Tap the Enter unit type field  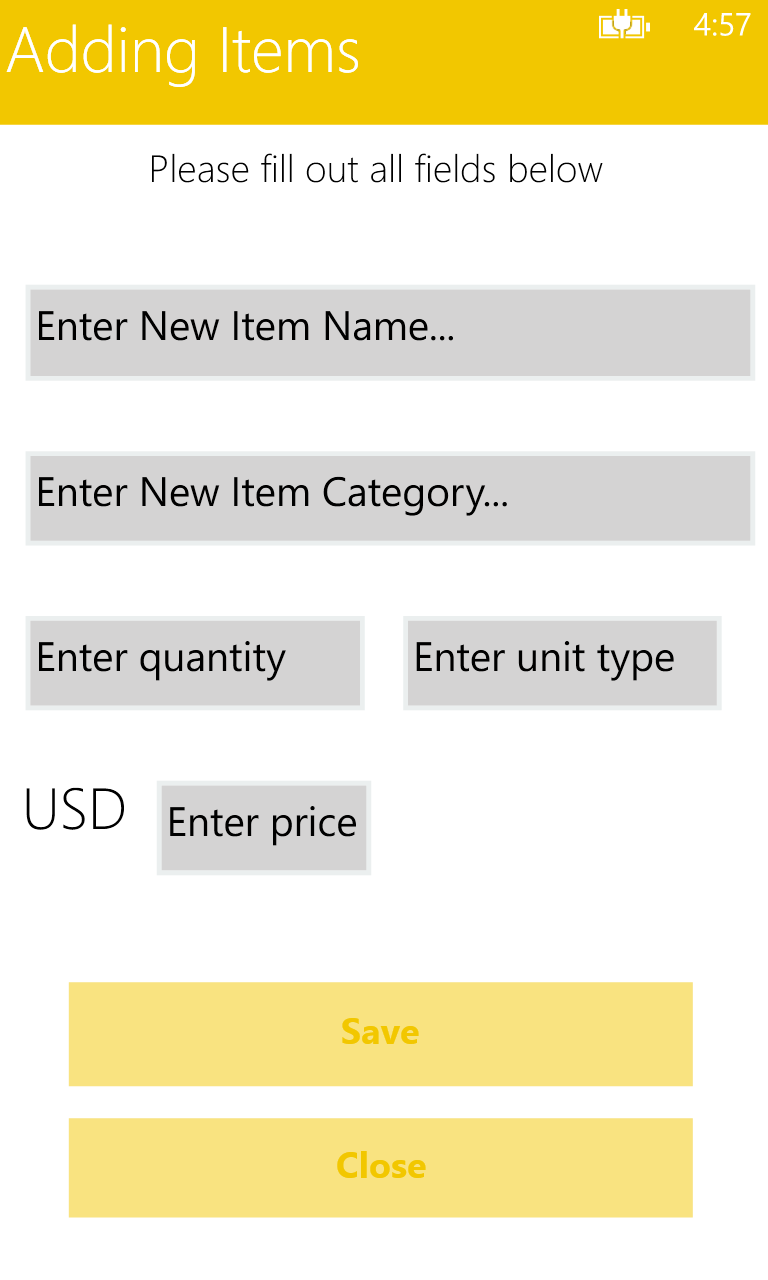(561, 662)
